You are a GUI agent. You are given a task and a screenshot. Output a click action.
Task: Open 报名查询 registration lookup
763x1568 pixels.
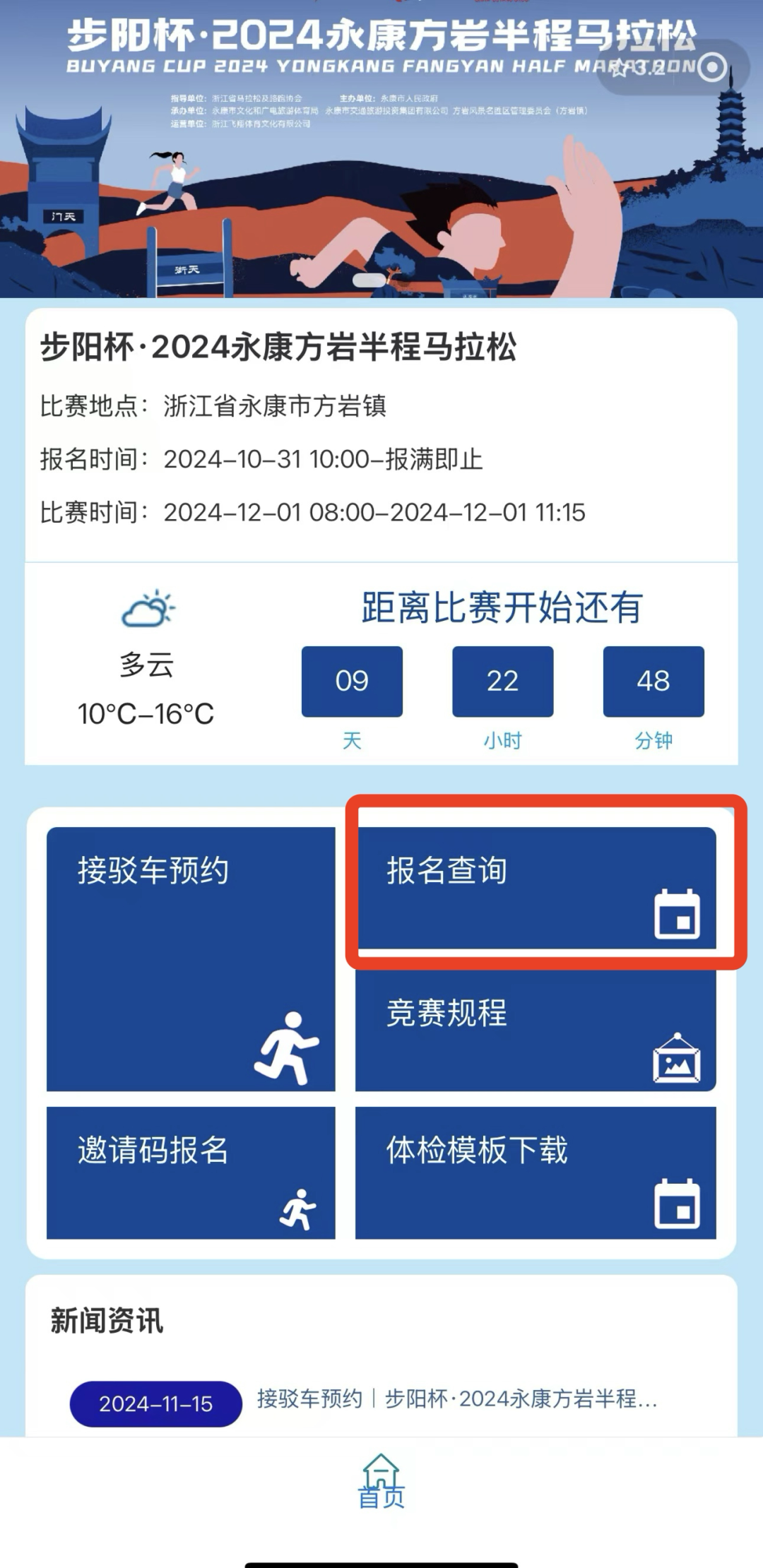pos(536,888)
